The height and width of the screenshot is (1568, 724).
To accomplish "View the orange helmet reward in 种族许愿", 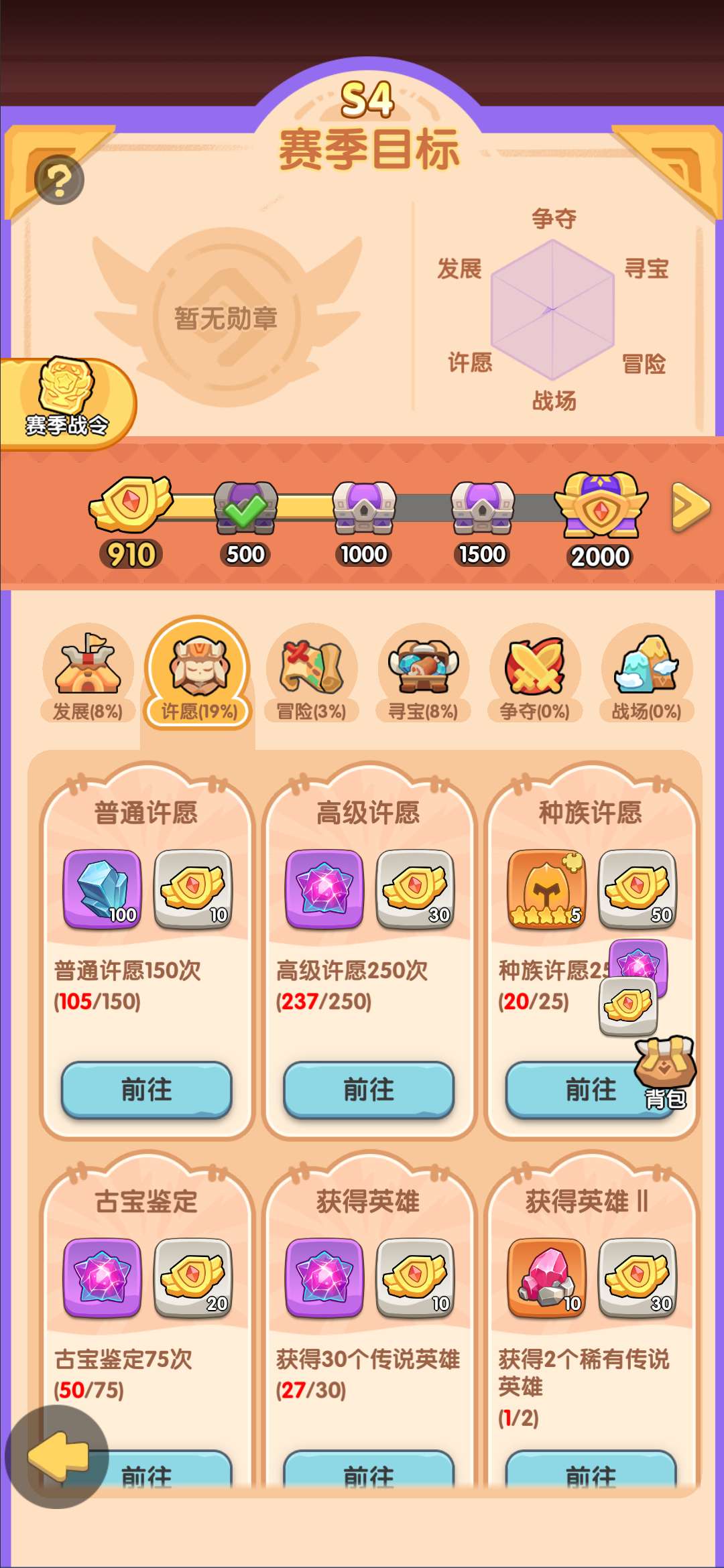I will pos(547,889).
